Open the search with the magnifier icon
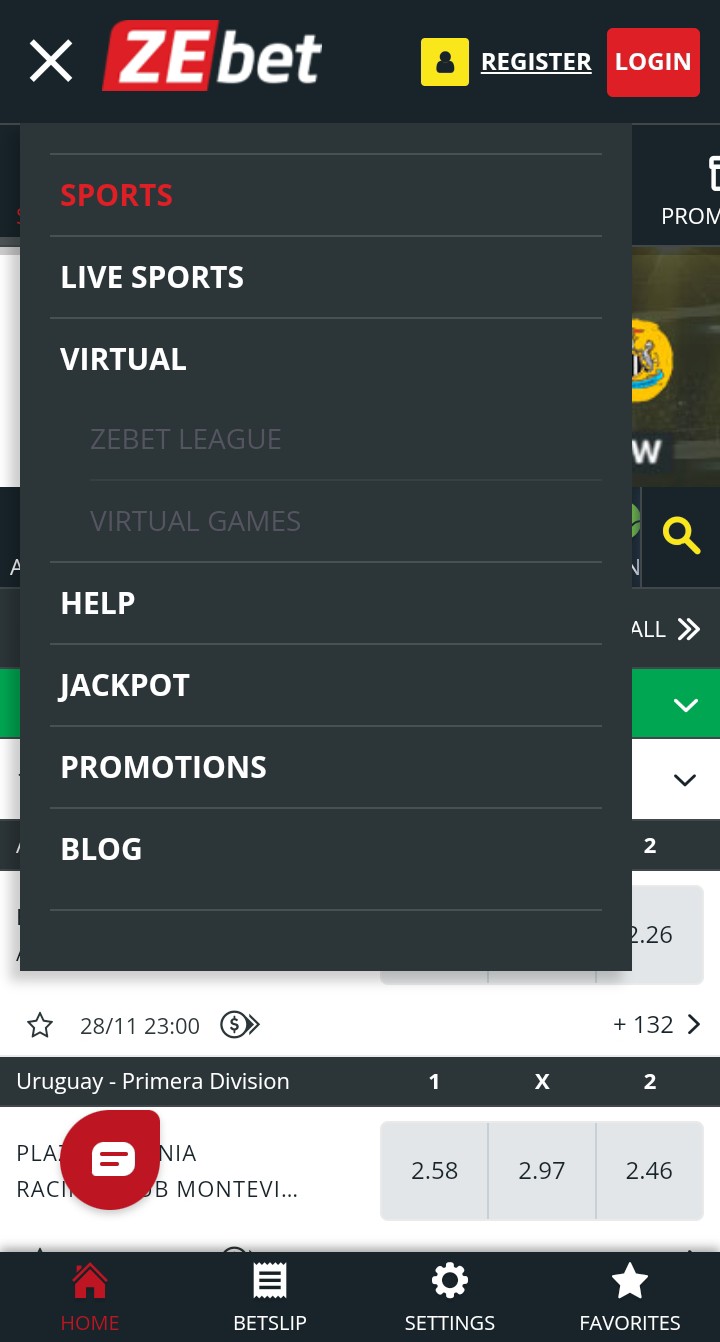 coord(681,535)
